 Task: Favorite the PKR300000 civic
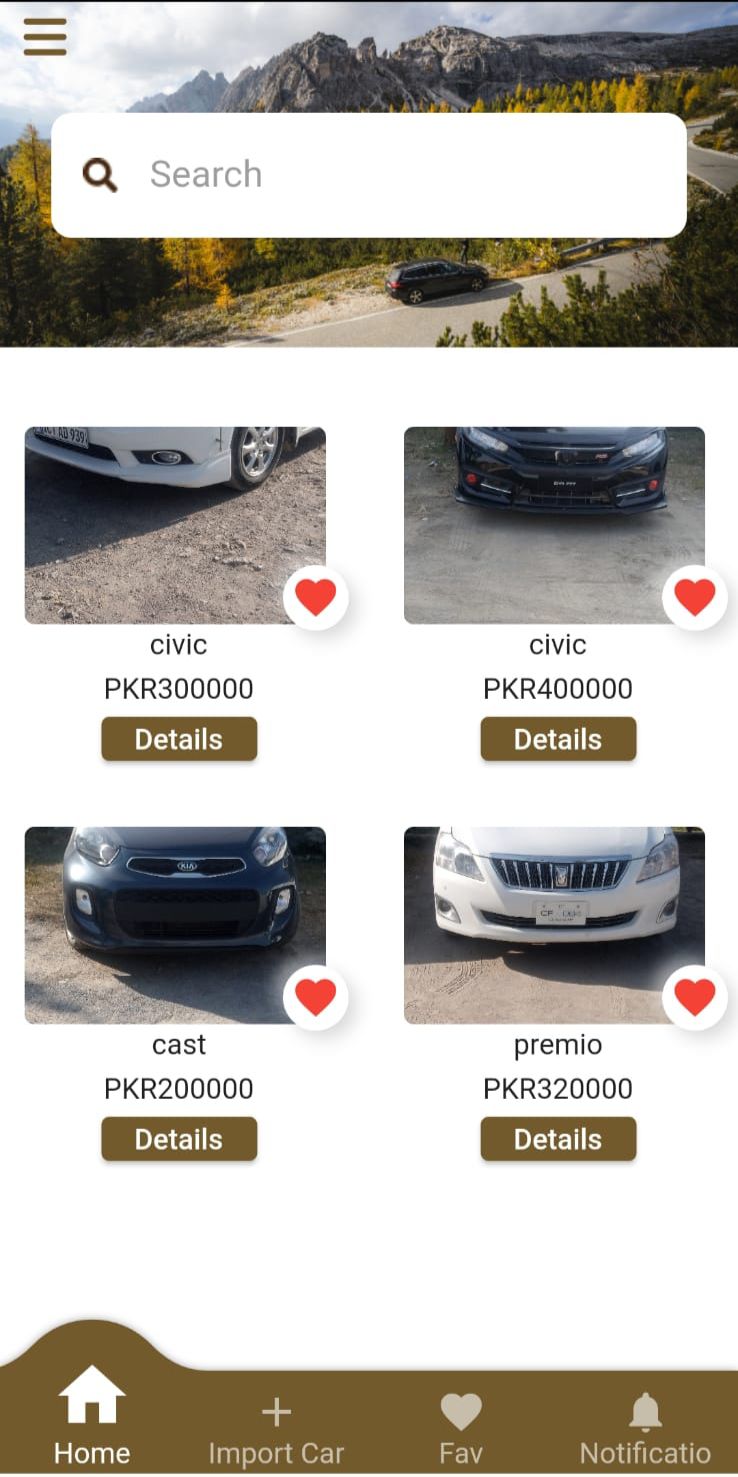pos(316,597)
